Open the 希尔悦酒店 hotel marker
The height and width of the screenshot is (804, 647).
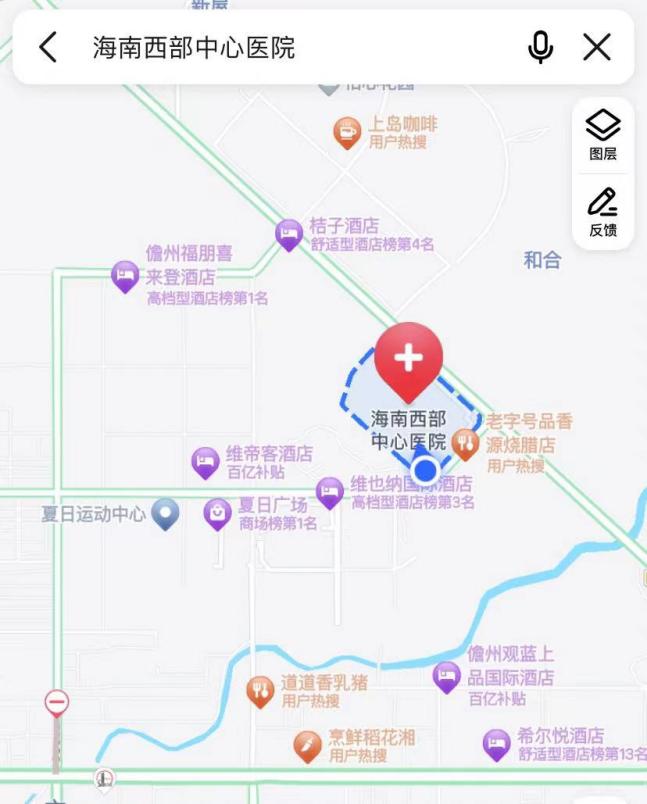pyautogui.click(x=496, y=743)
